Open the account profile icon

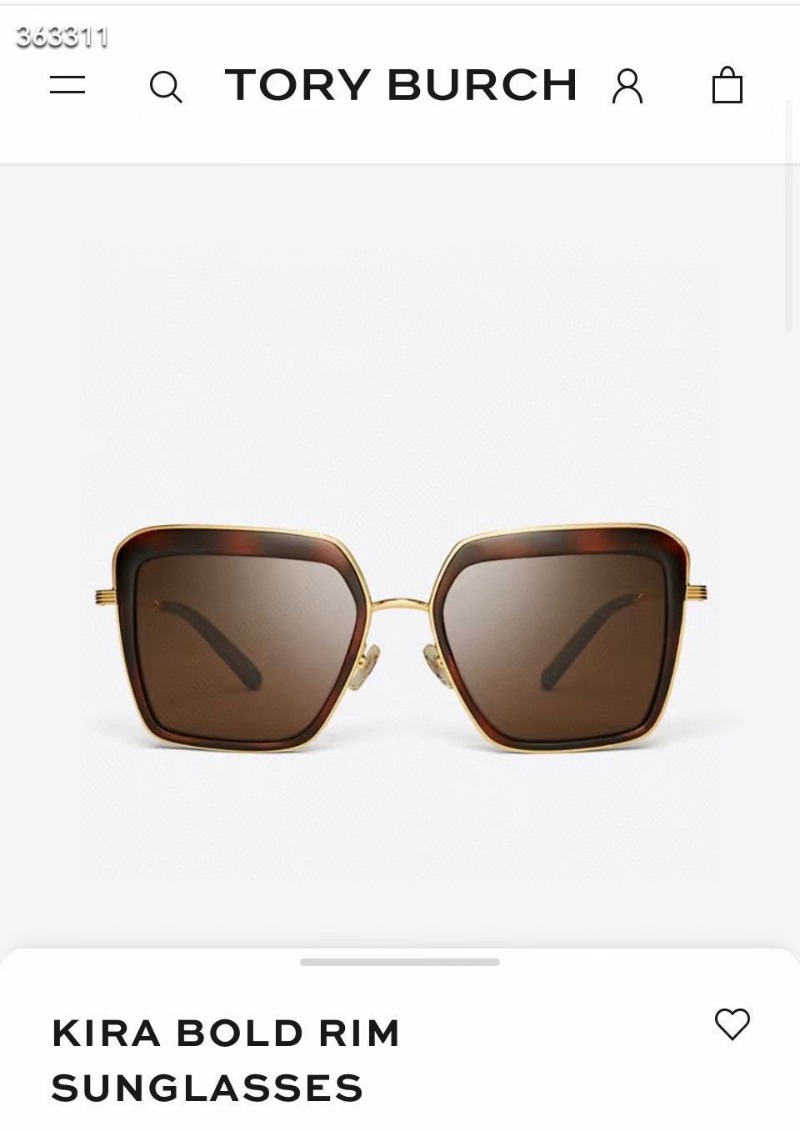[x=627, y=86]
